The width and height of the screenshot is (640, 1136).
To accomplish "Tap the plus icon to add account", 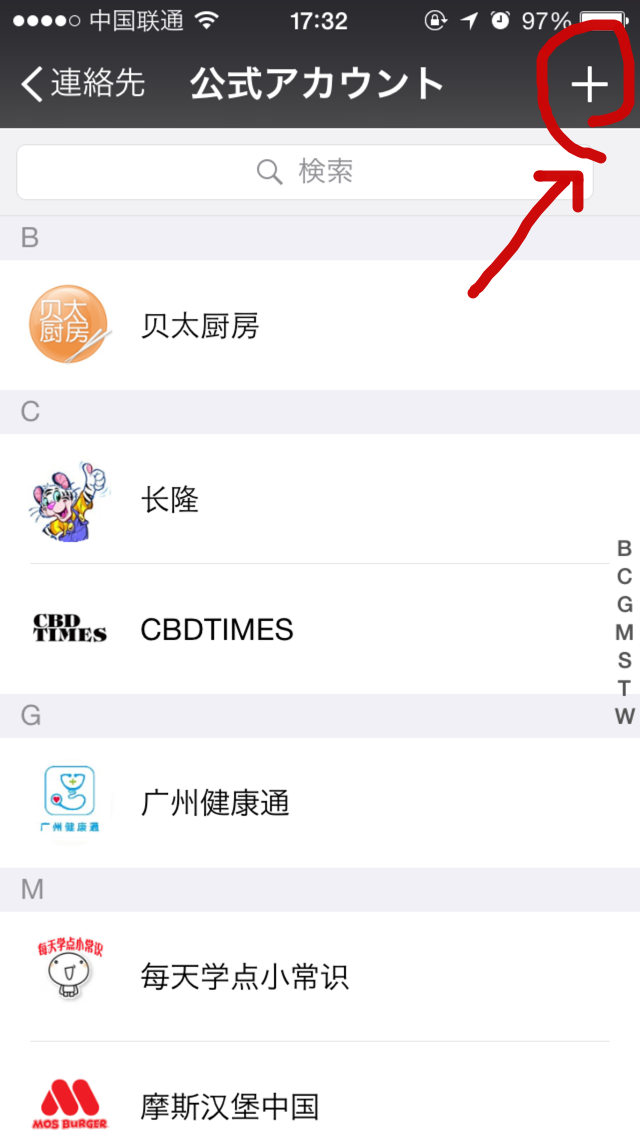I will [589, 85].
